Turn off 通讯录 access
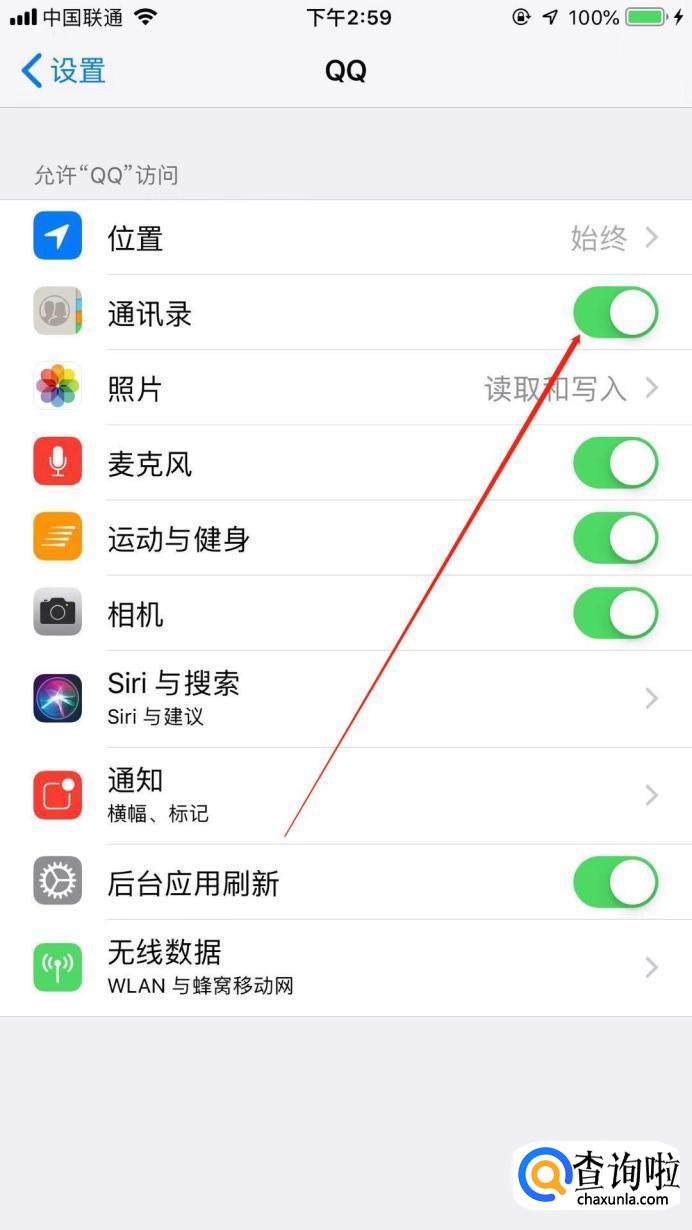 tap(615, 313)
